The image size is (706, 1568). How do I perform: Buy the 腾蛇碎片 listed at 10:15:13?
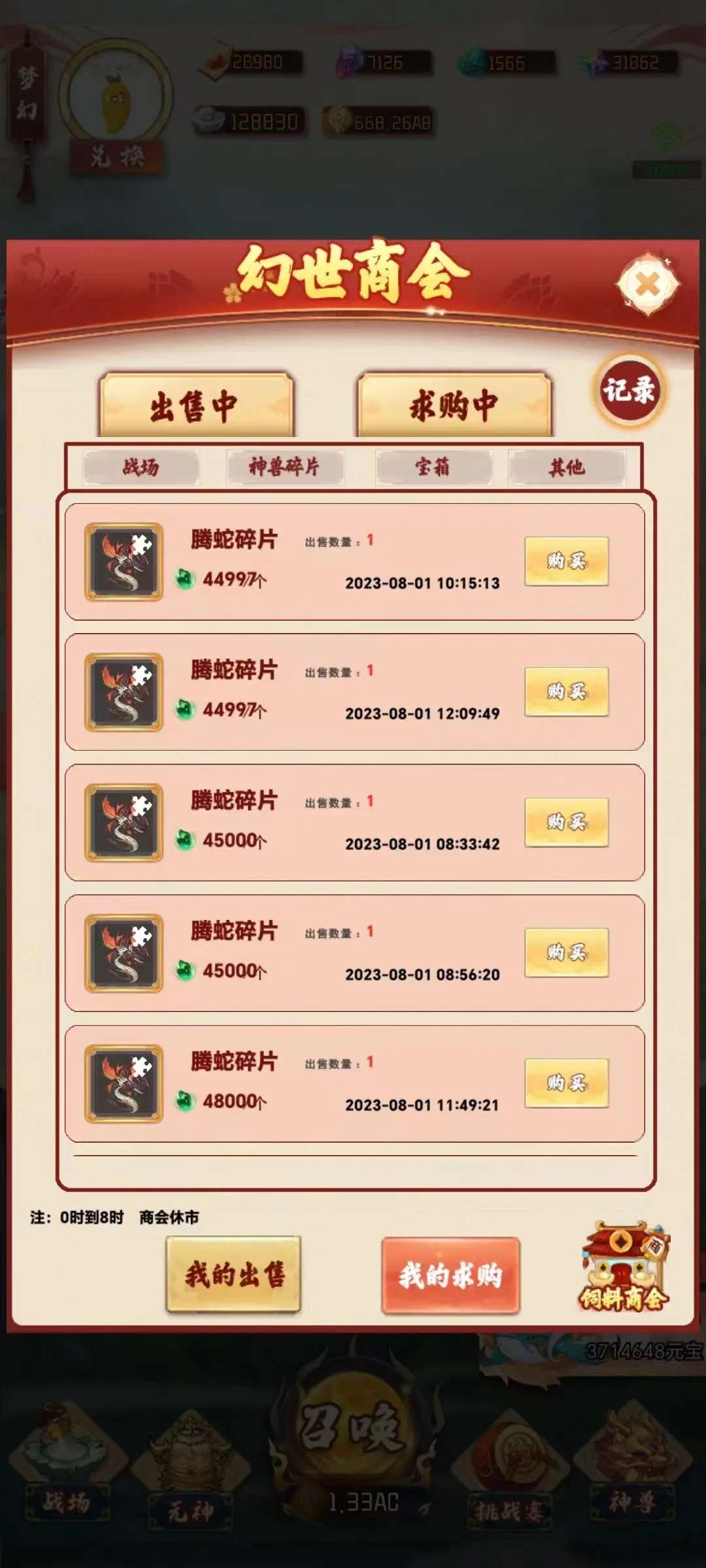click(566, 561)
